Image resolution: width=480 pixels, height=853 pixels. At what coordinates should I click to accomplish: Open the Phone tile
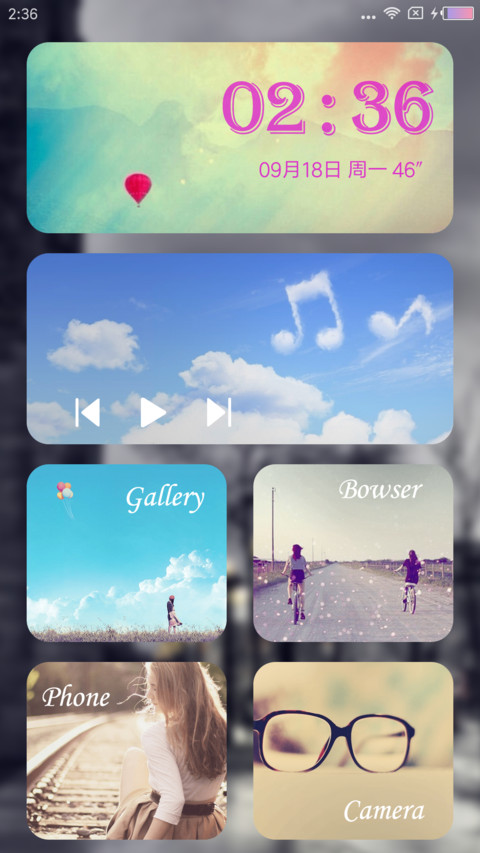[127, 751]
